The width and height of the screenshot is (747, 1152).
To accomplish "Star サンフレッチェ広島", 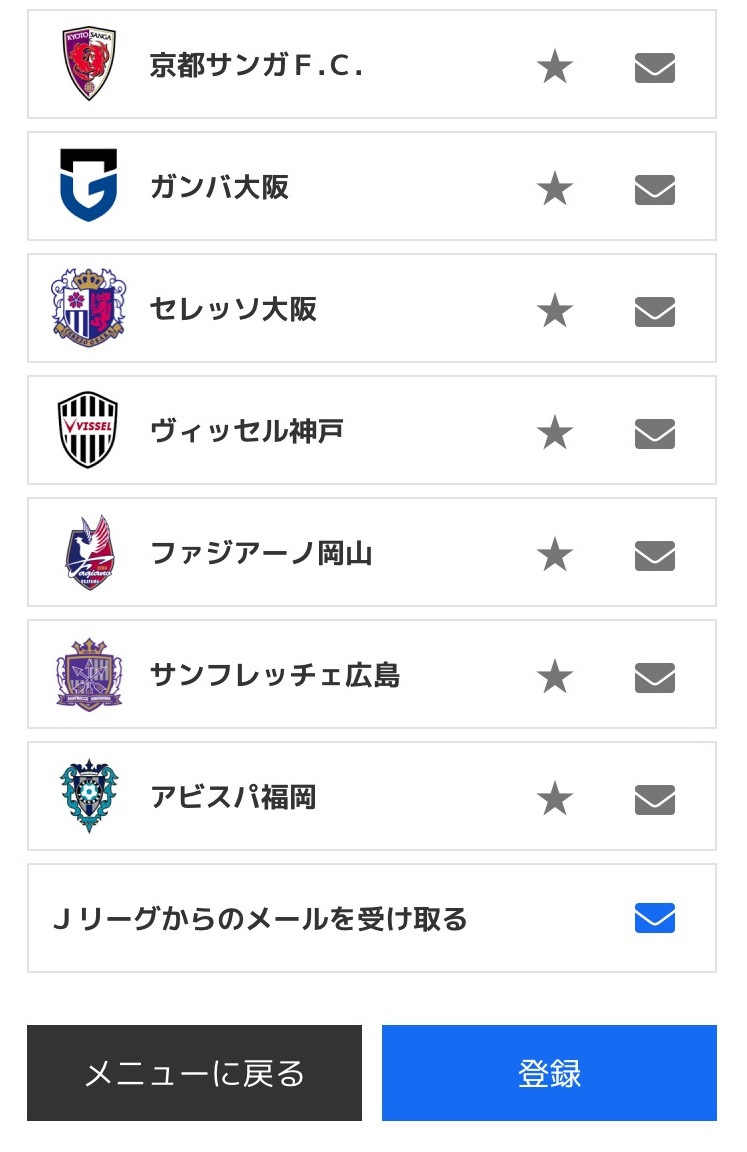I will pyautogui.click(x=554, y=677).
